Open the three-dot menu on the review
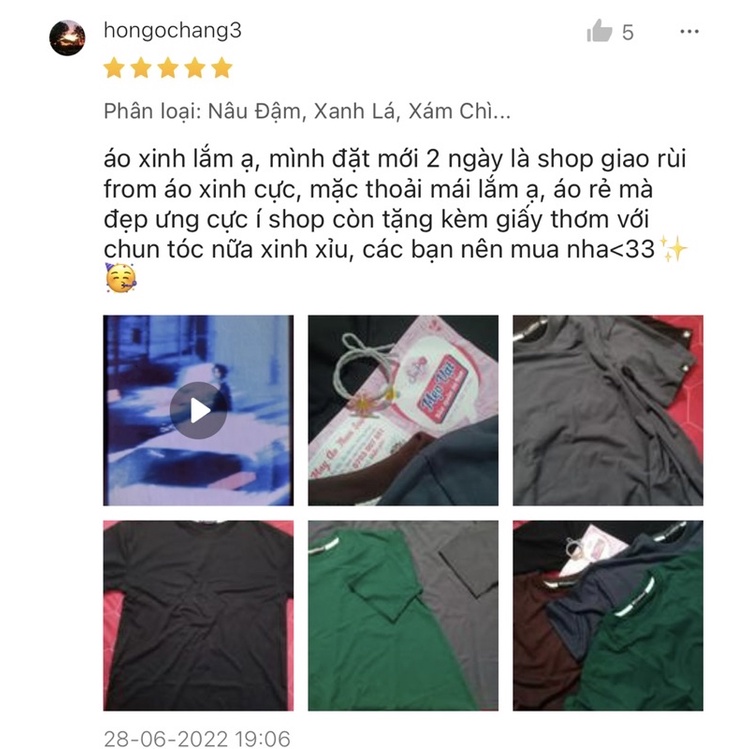Viewport: 749px width, 749px height. [689, 32]
